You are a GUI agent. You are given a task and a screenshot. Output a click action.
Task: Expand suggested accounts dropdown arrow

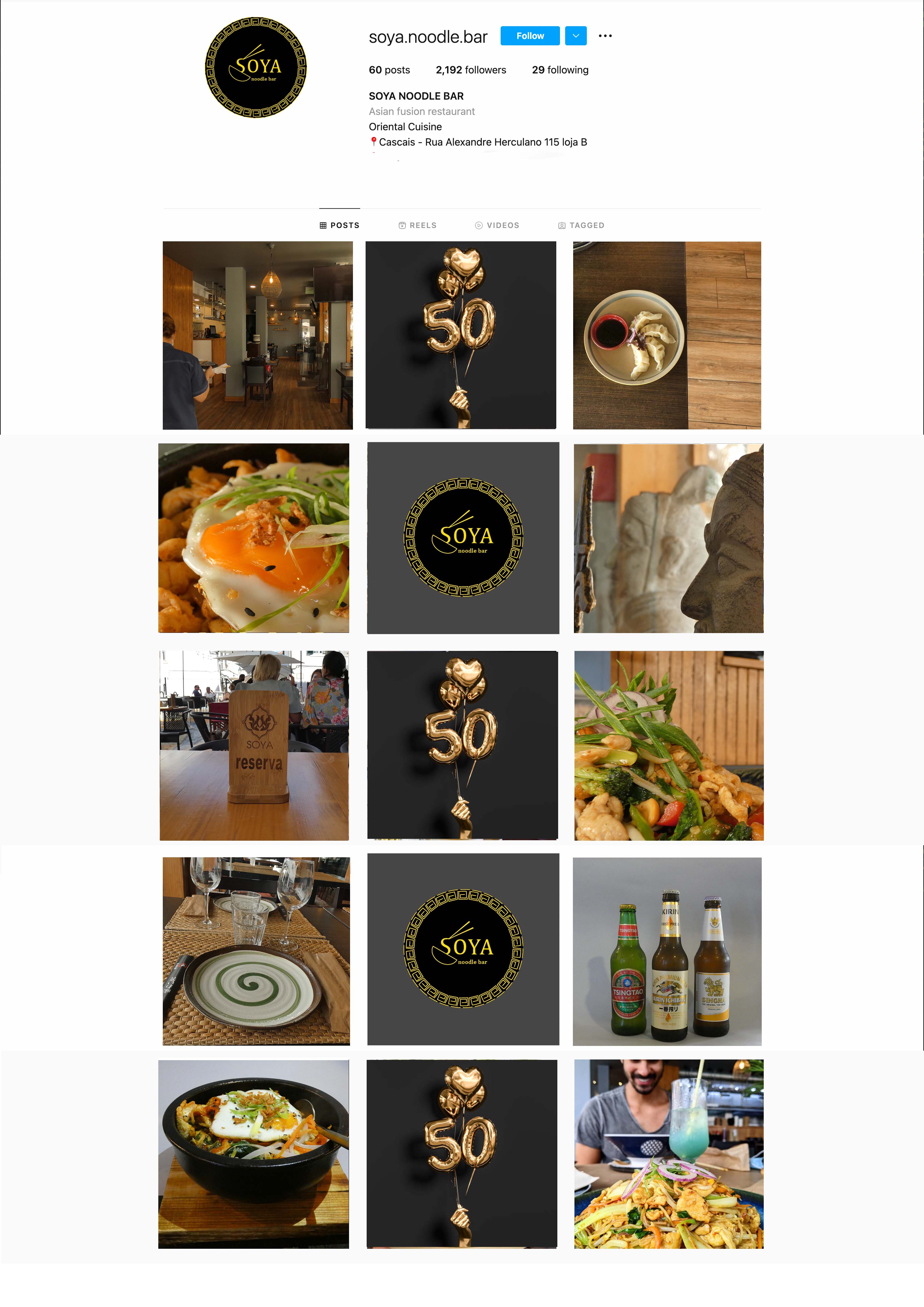tap(576, 36)
